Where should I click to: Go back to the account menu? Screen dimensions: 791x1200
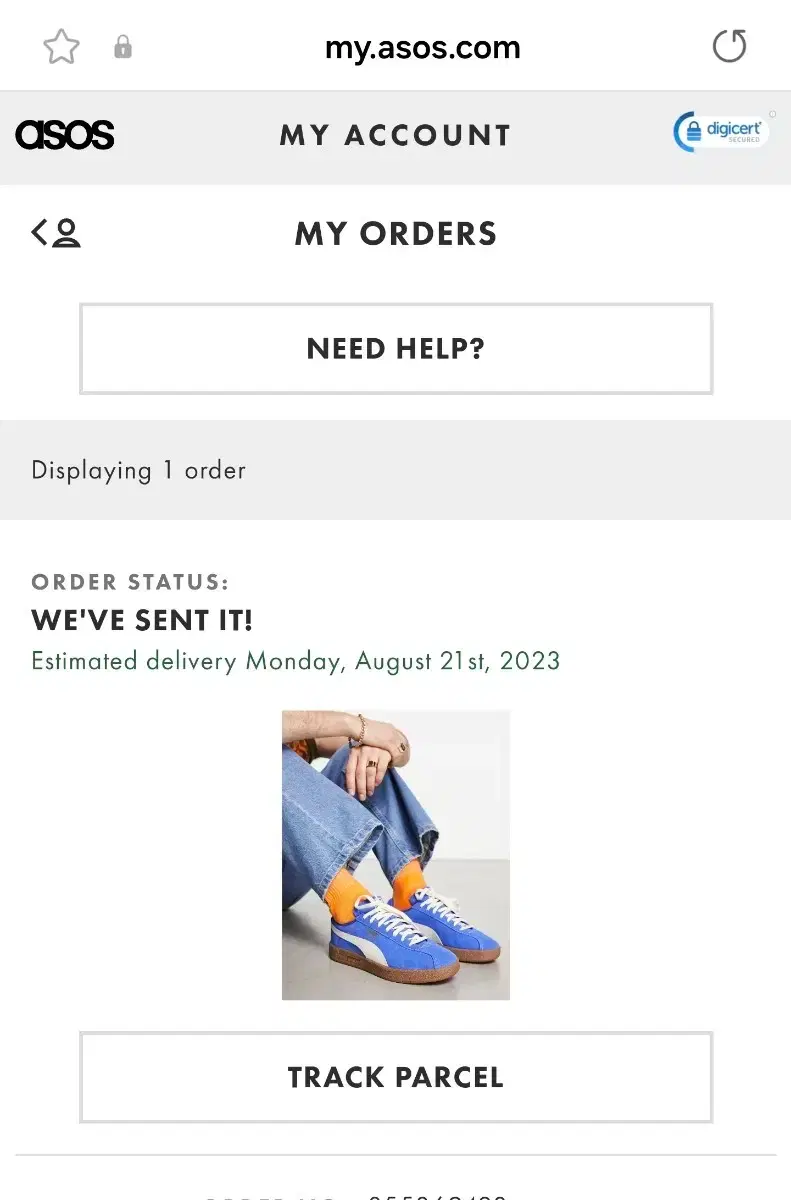pyautogui.click(x=56, y=233)
